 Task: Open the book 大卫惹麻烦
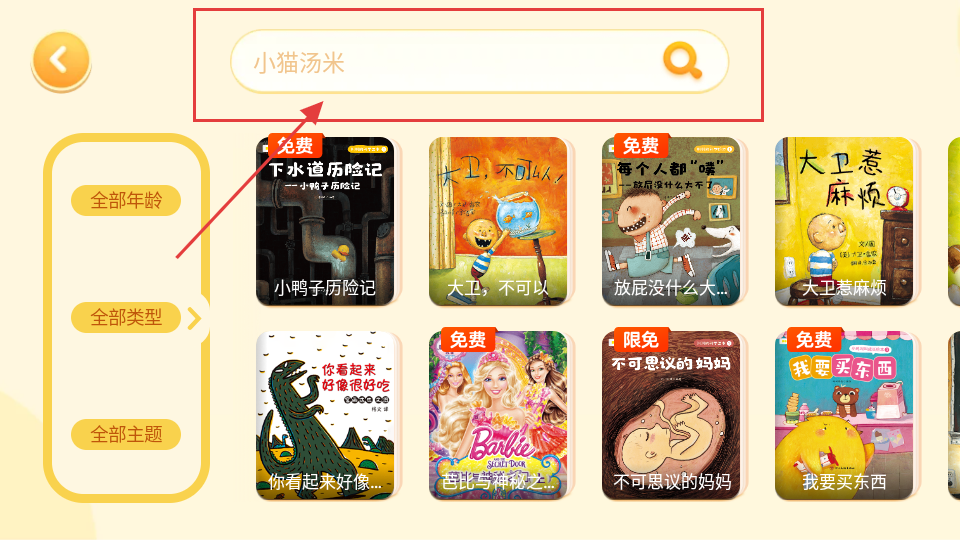844,220
